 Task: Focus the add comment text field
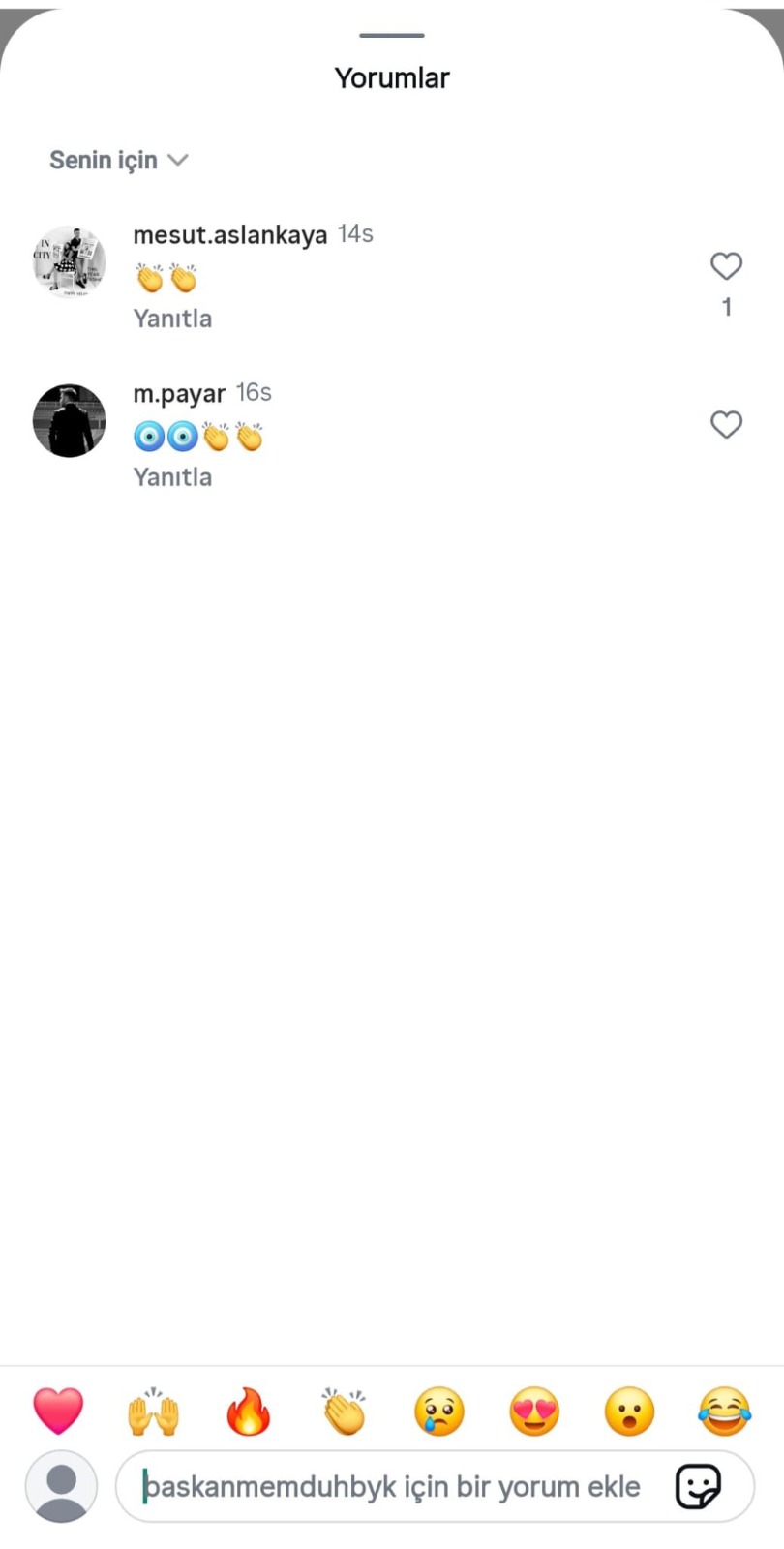click(x=392, y=1486)
